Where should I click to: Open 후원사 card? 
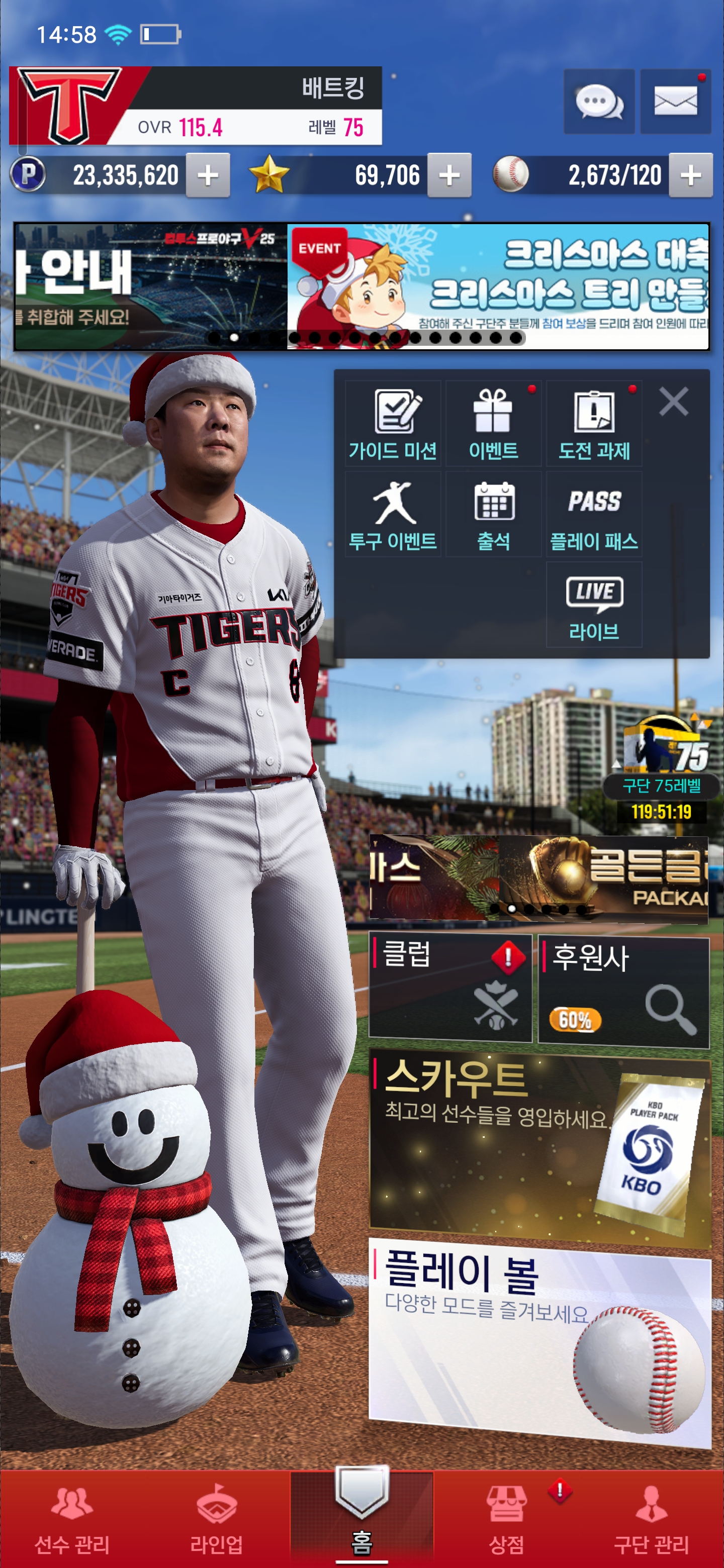623,992
